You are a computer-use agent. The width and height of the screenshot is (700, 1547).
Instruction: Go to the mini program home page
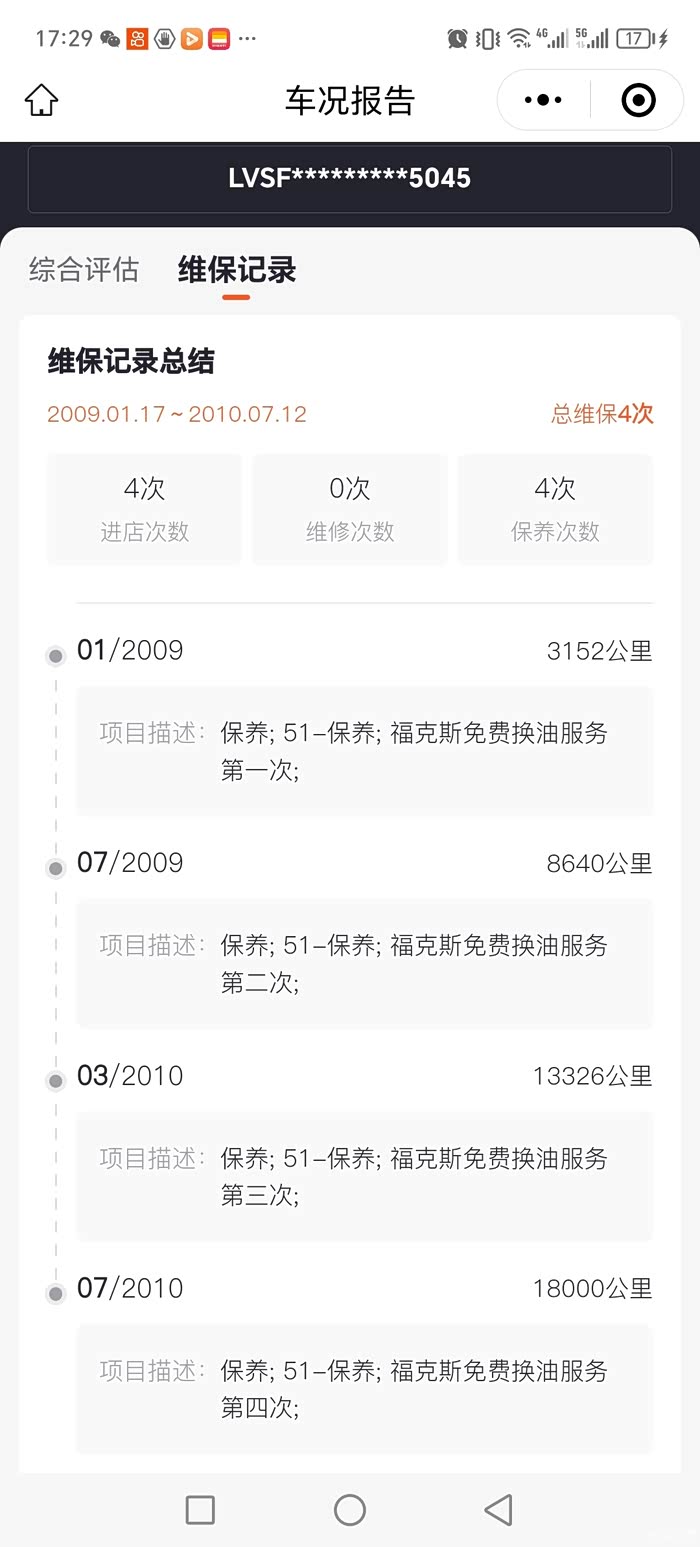click(42, 100)
